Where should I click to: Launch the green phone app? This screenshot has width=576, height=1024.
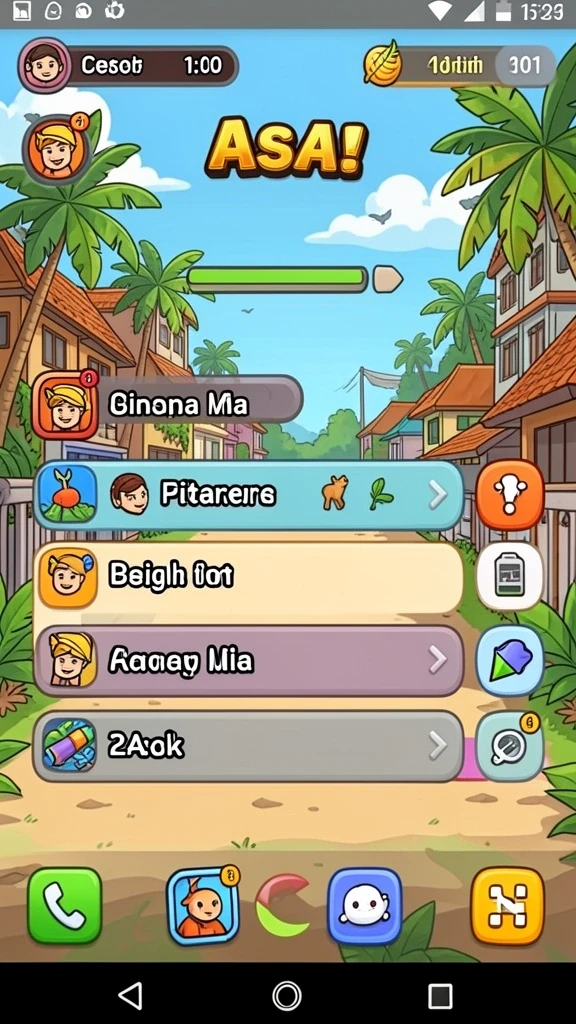[x=65, y=905]
